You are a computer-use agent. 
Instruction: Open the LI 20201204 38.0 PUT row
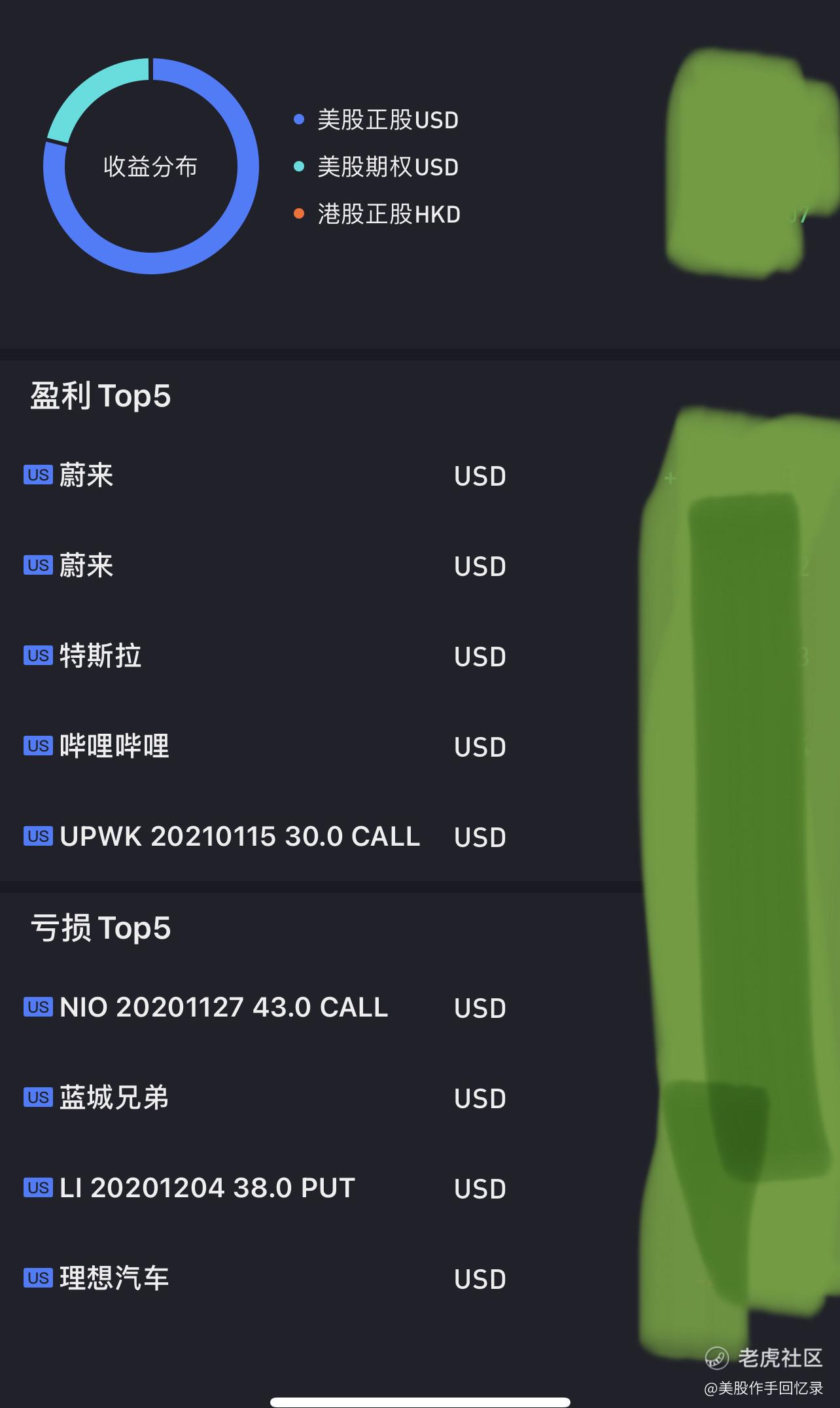tap(420, 1188)
